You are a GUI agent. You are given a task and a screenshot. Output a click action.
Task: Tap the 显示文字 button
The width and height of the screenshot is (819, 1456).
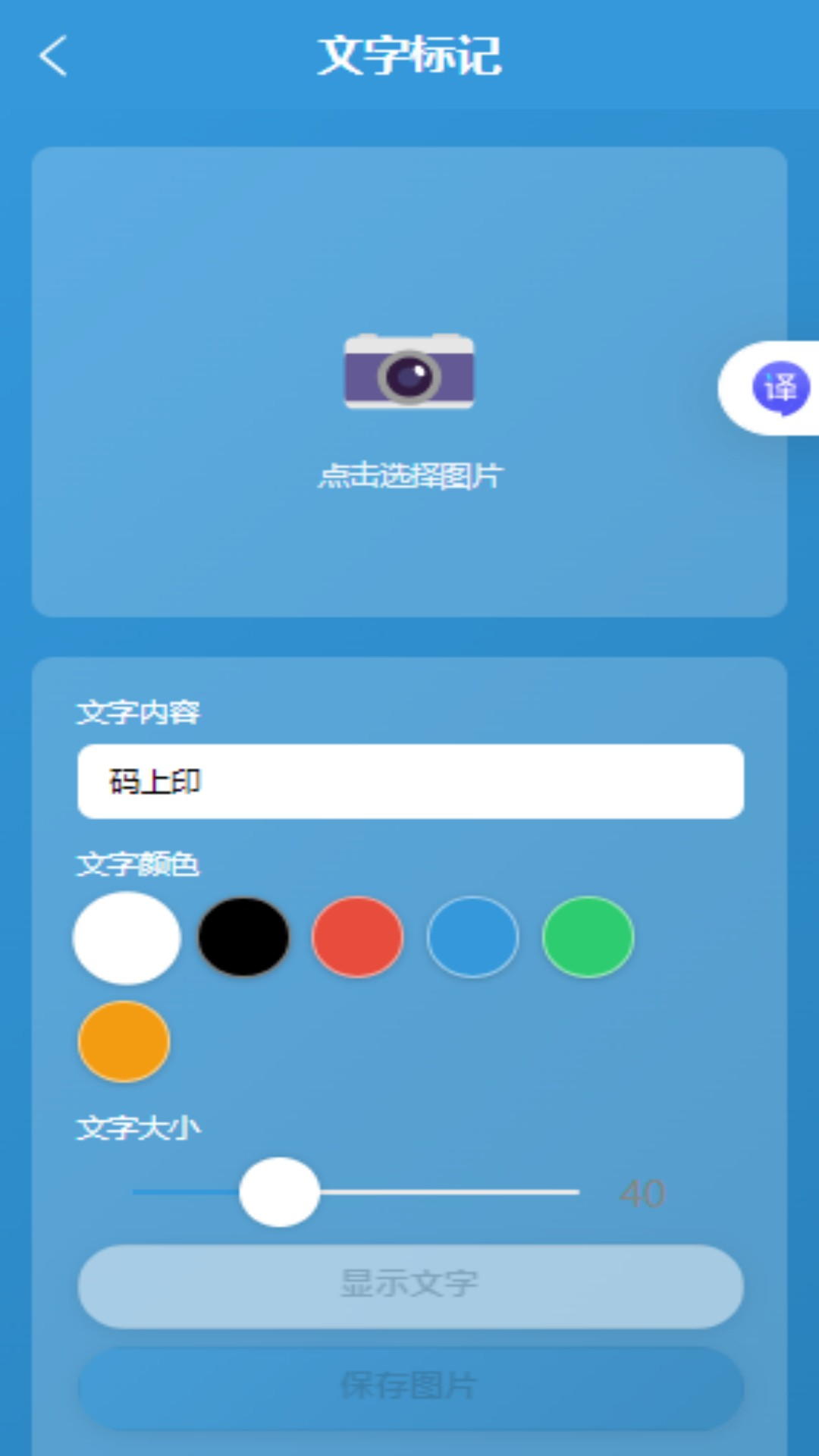pyautogui.click(x=409, y=1286)
